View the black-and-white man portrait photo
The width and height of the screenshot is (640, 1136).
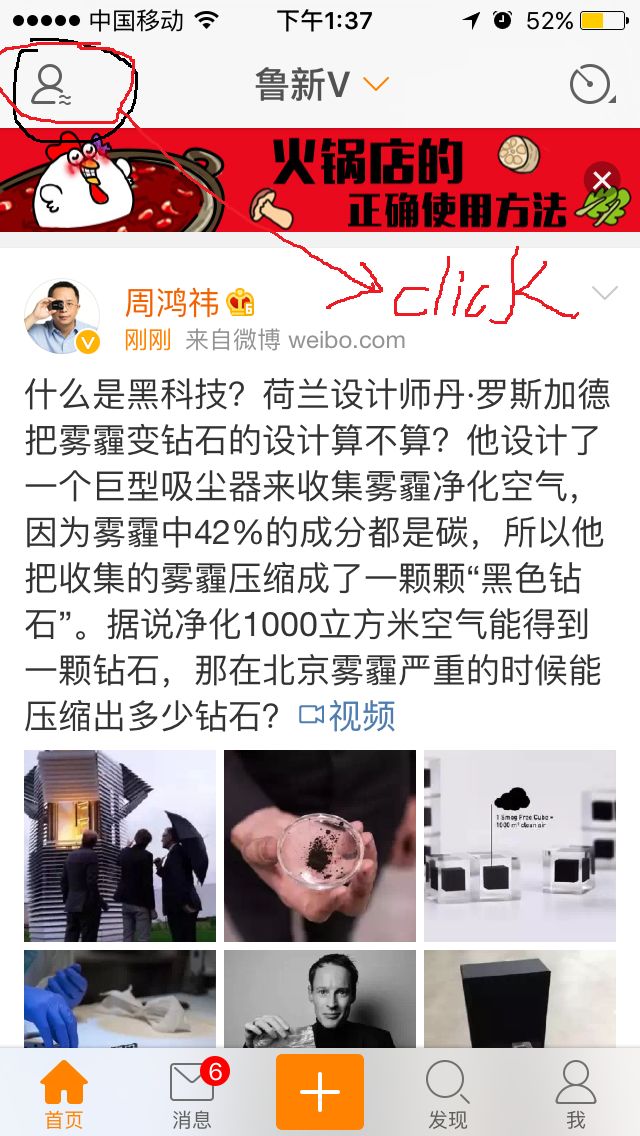tap(320, 998)
